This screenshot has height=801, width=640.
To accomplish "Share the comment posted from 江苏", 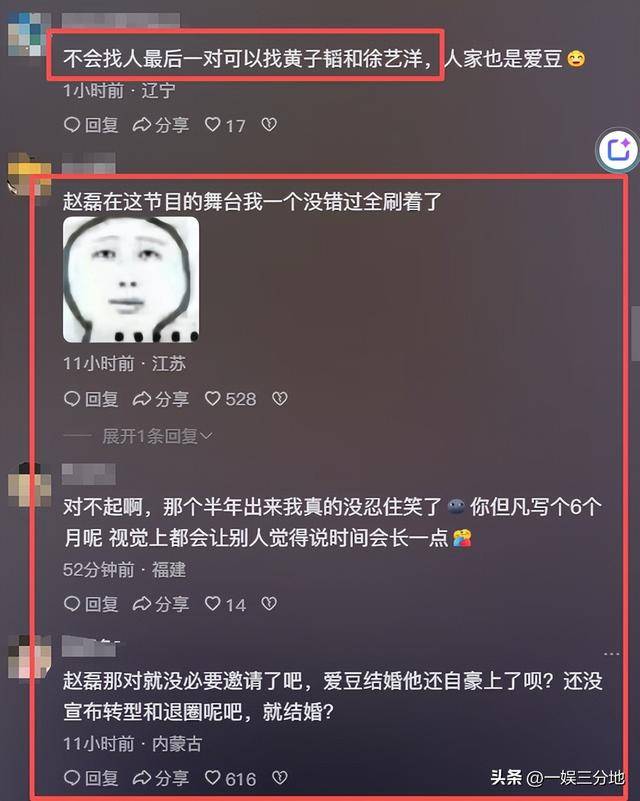I will [160, 399].
